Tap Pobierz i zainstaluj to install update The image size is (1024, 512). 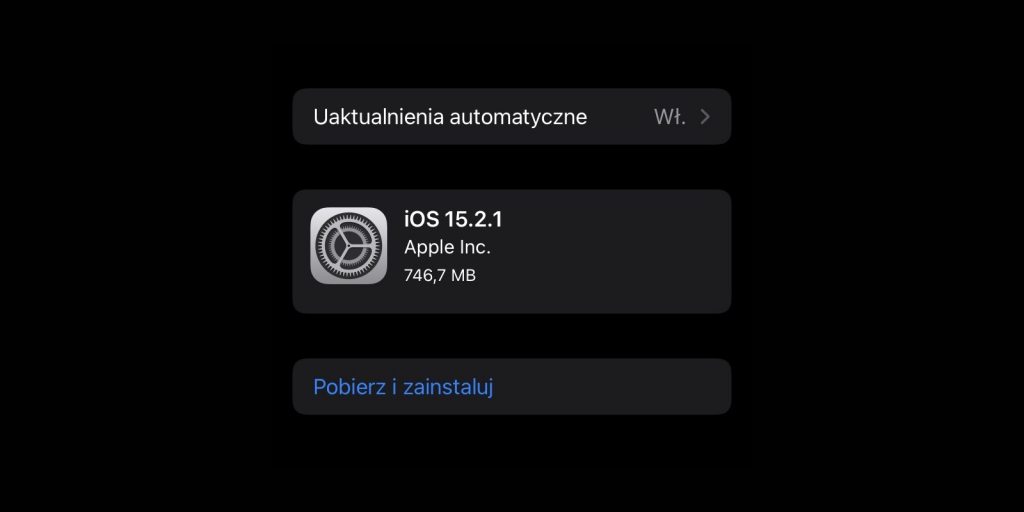(403, 387)
